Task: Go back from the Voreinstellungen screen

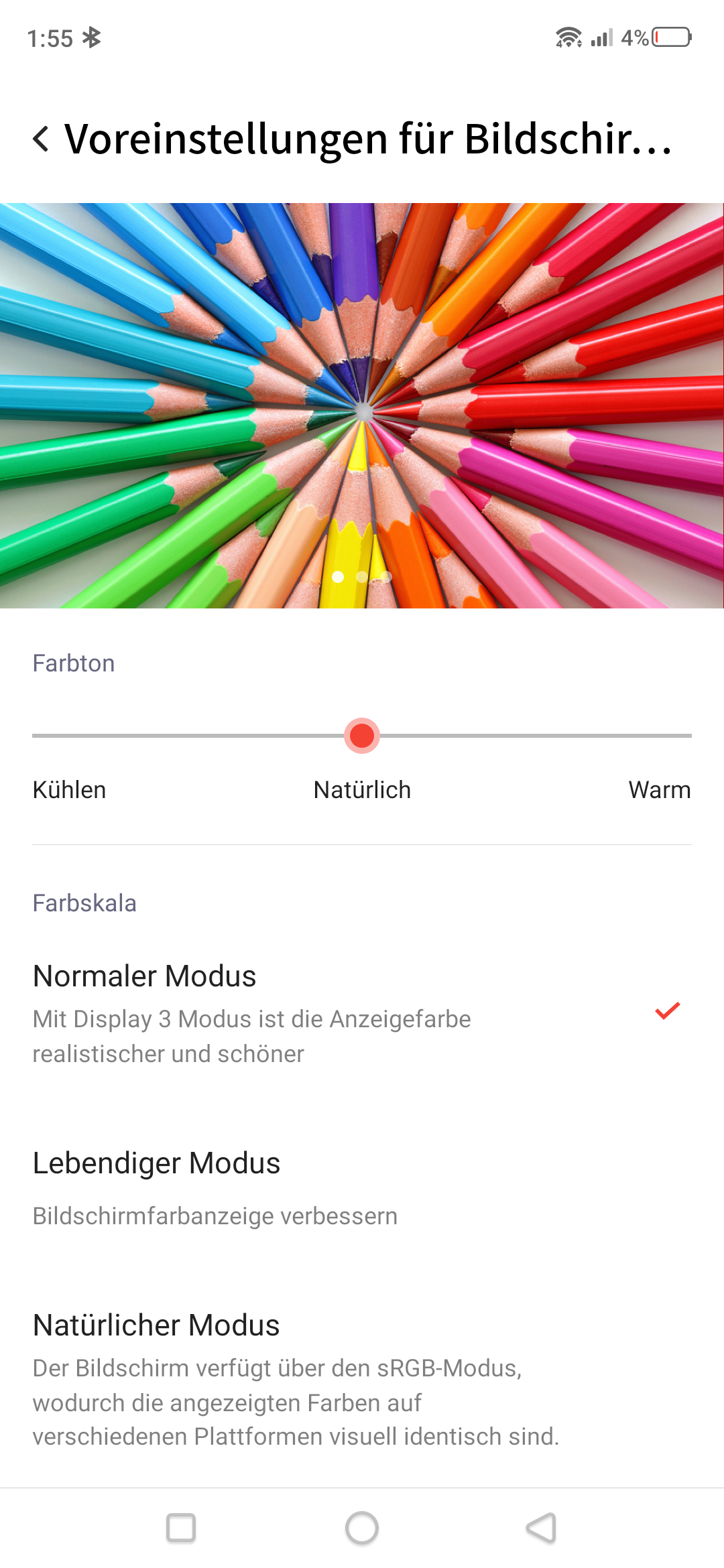Action: point(42,139)
